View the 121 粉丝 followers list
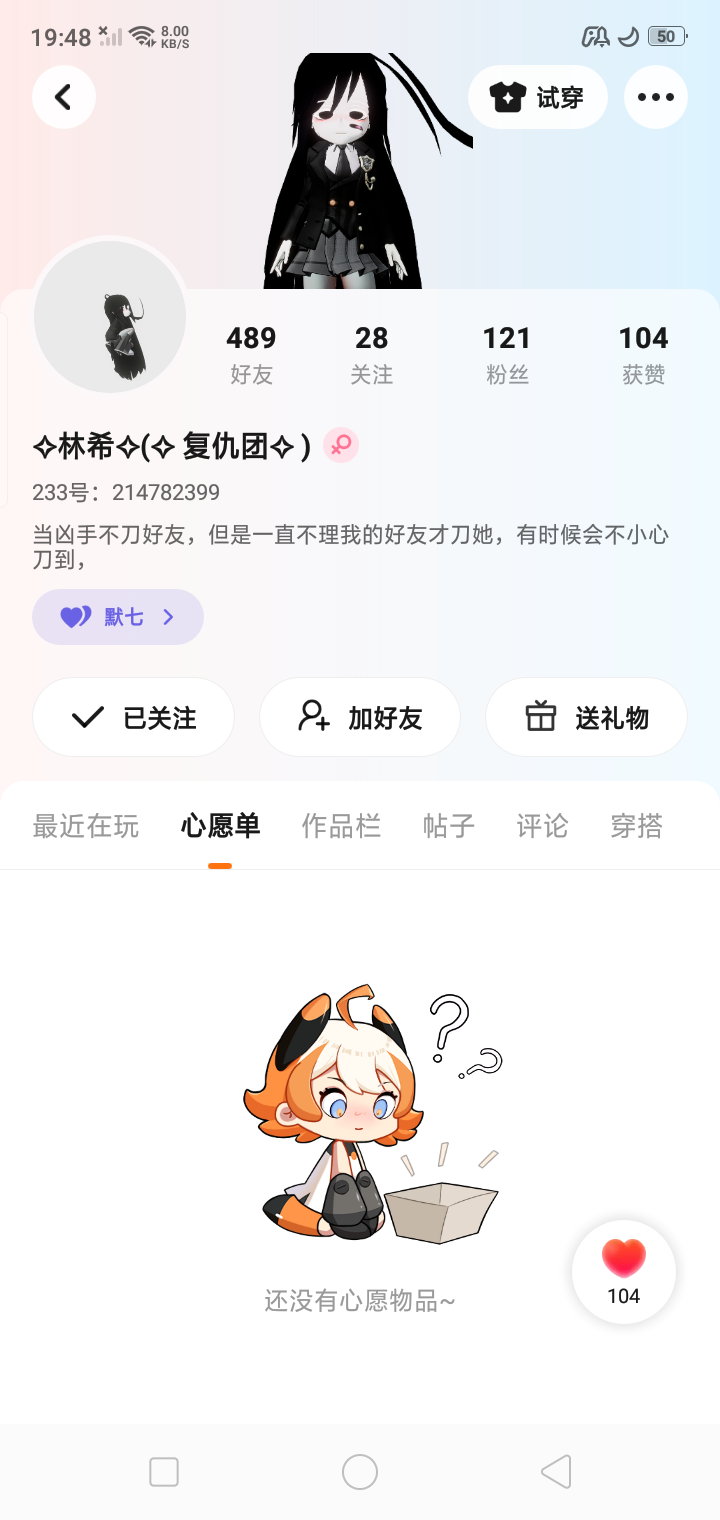 coord(507,354)
